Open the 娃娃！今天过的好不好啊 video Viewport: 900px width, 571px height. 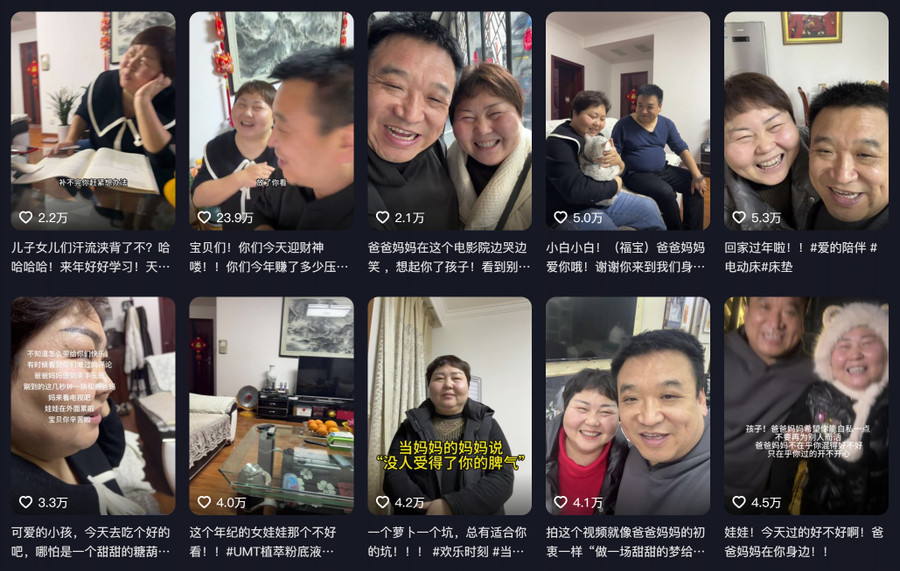(806, 405)
